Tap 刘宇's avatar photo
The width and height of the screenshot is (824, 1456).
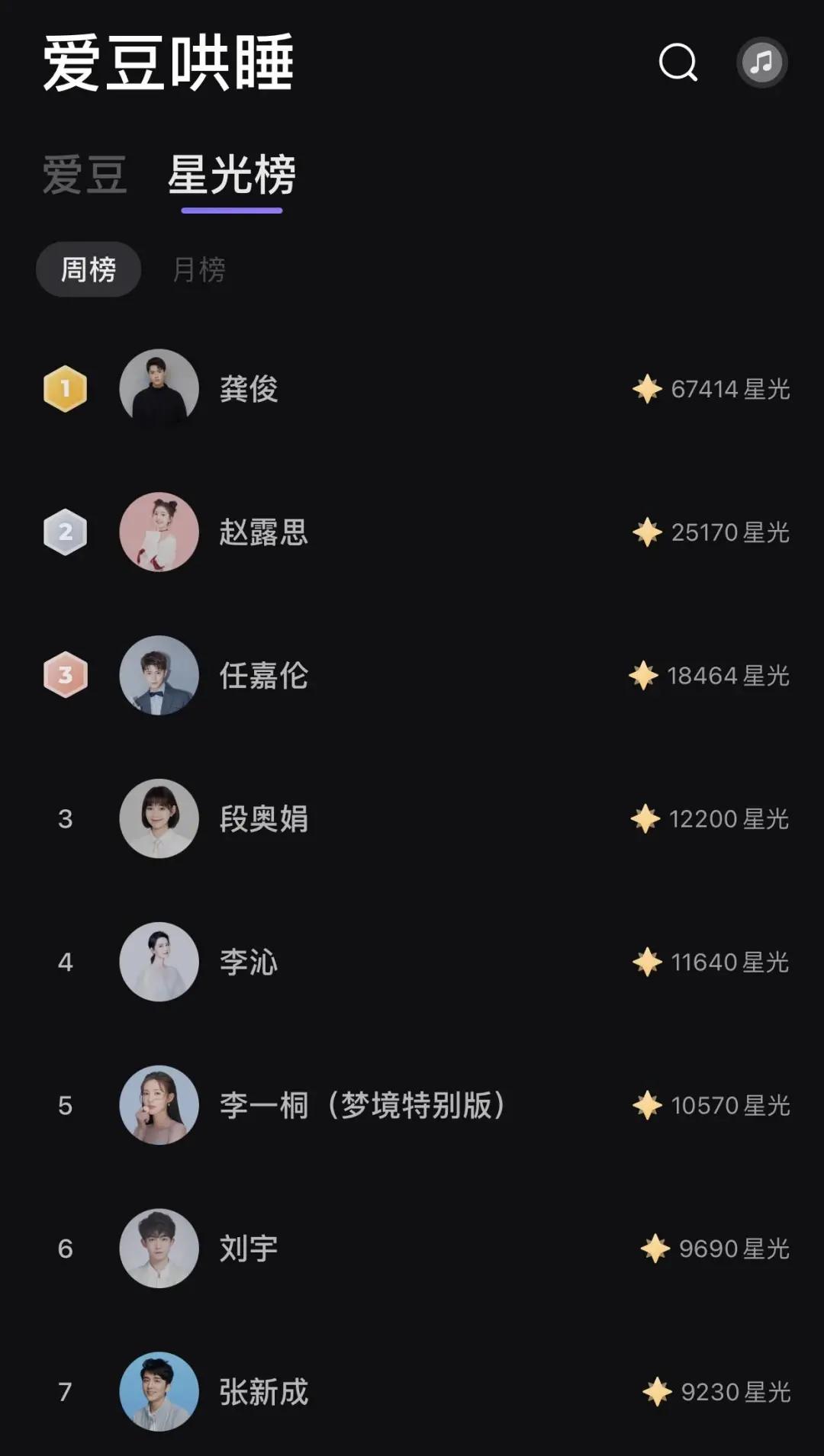pos(159,1249)
